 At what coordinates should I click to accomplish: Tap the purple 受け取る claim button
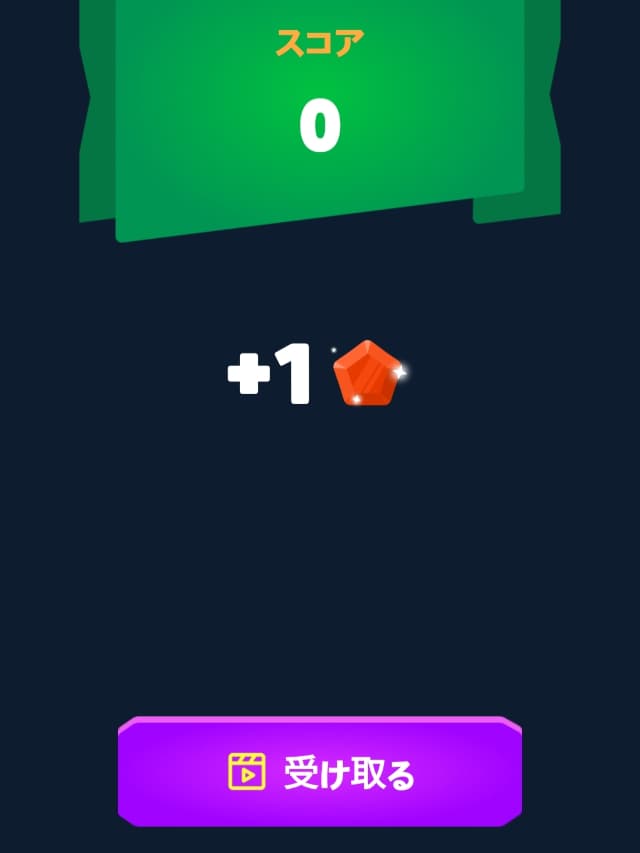[x=320, y=772]
